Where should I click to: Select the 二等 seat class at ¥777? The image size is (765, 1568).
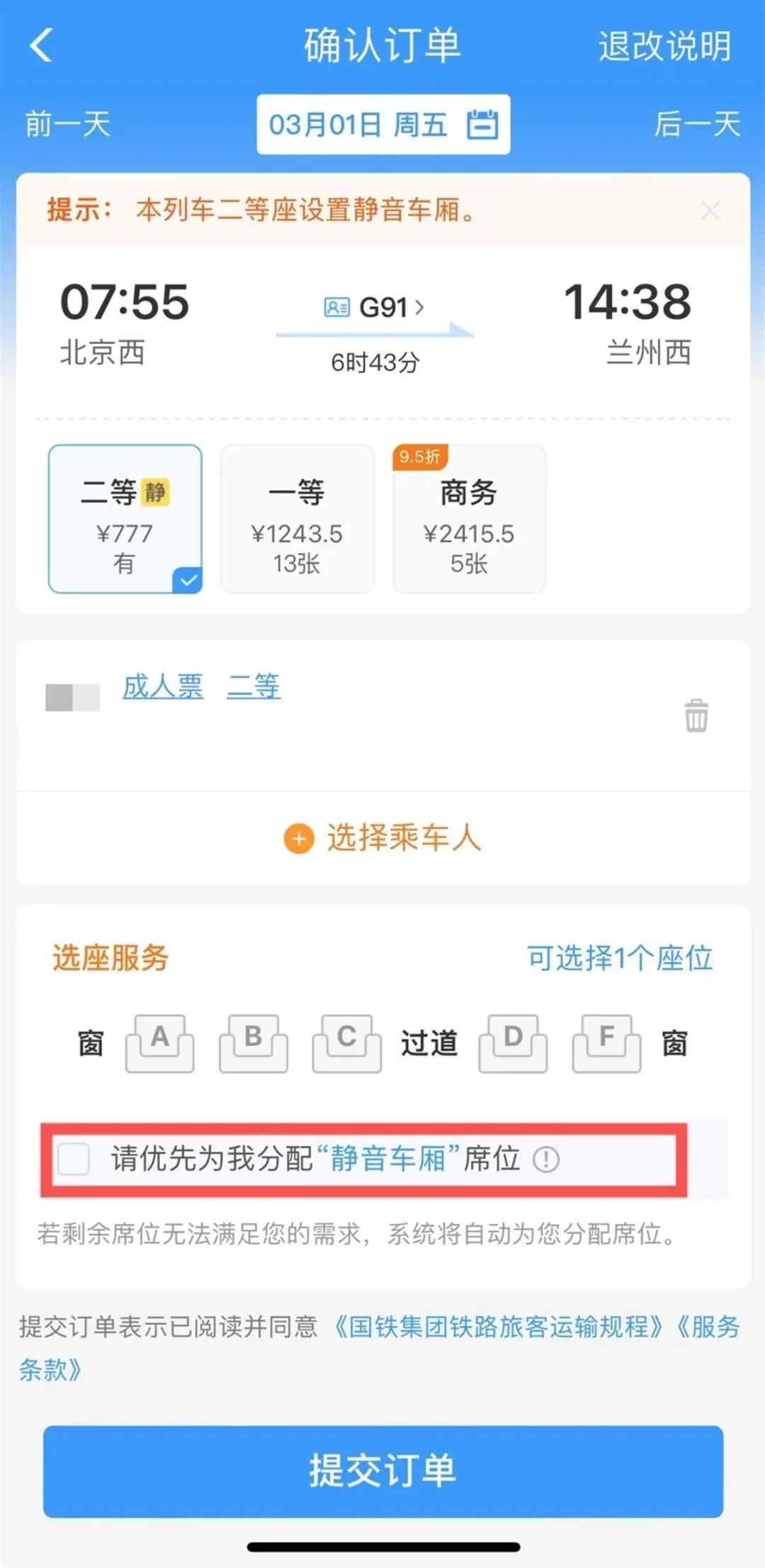point(125,519)
